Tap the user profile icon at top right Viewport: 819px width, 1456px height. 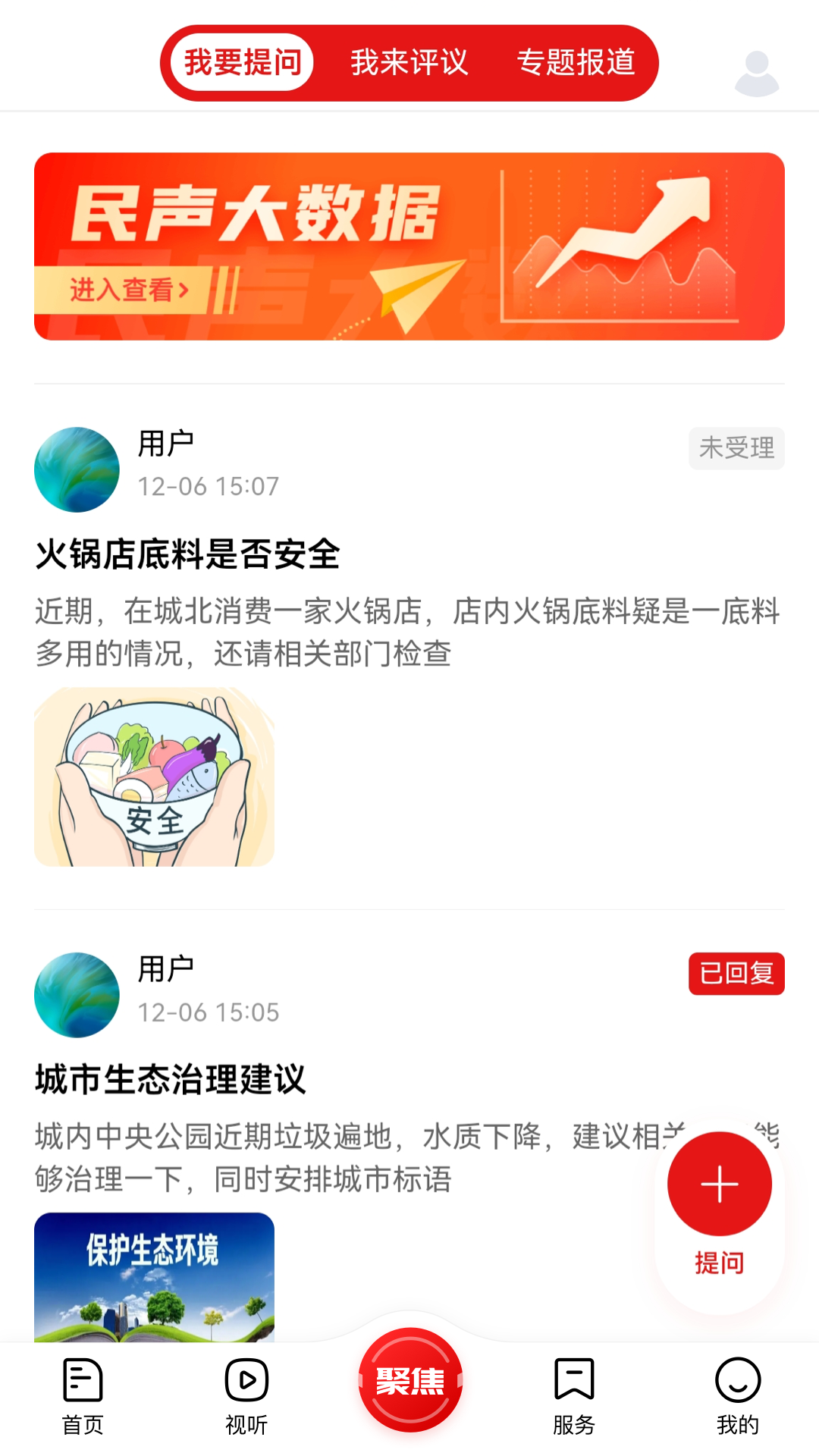pyautogui.click(x=755, y=72)
